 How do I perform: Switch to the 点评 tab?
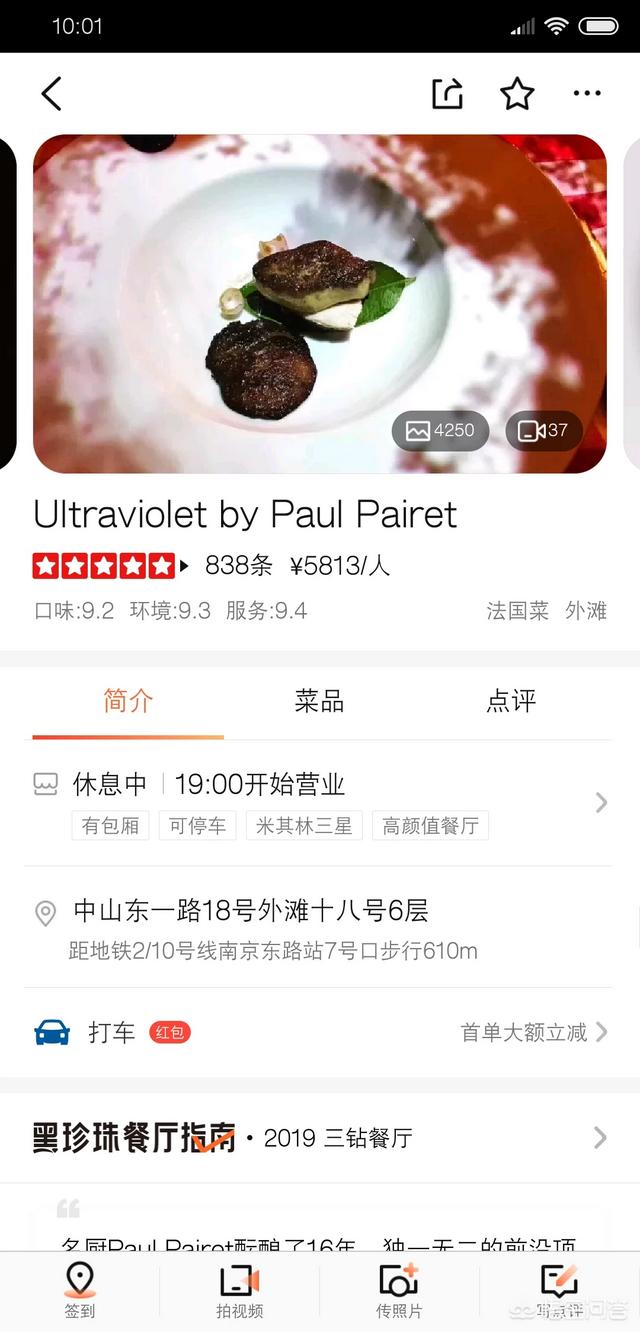tap(511, 701)
